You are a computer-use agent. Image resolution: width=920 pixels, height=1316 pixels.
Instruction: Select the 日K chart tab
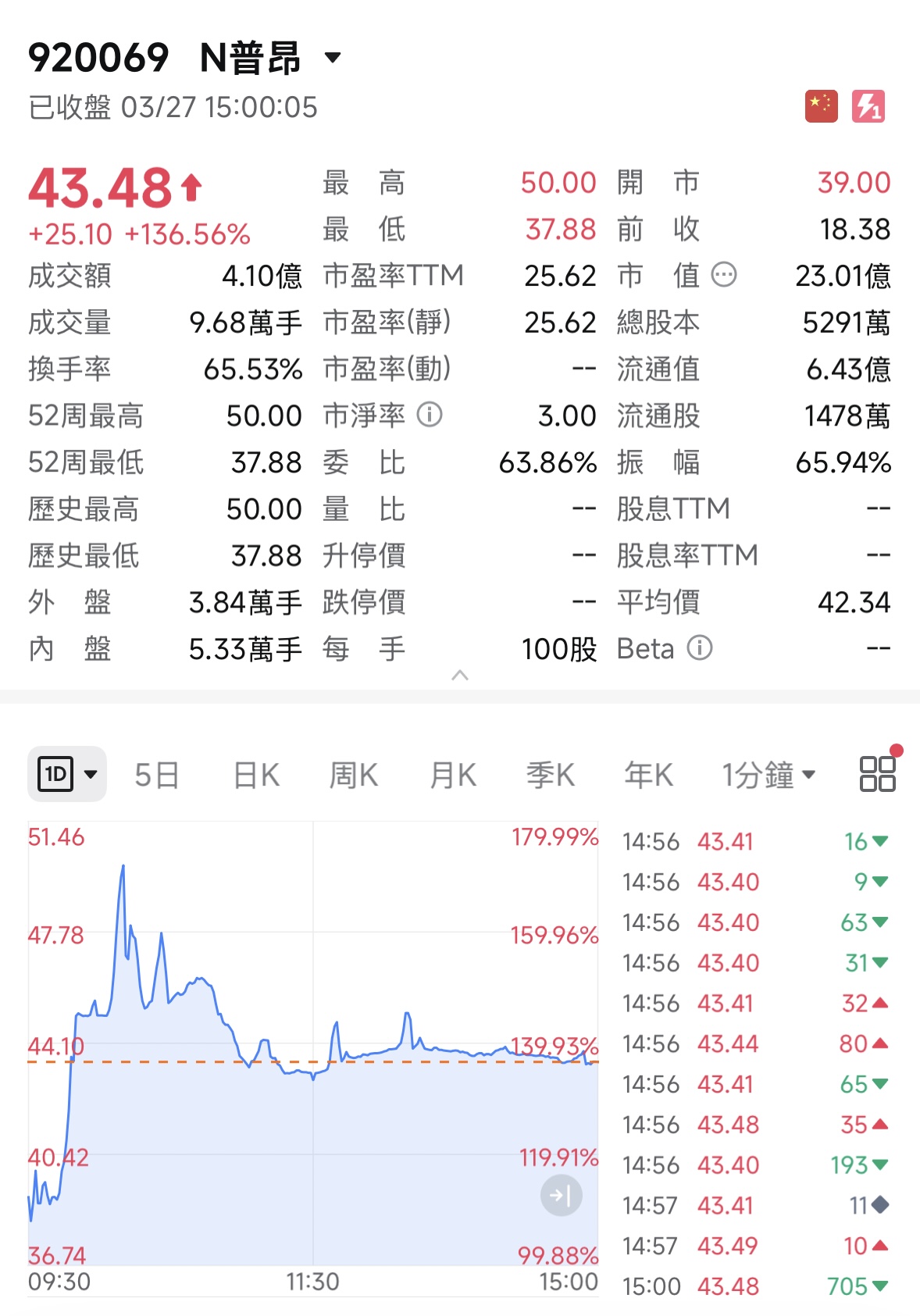(x=255, y=774)
